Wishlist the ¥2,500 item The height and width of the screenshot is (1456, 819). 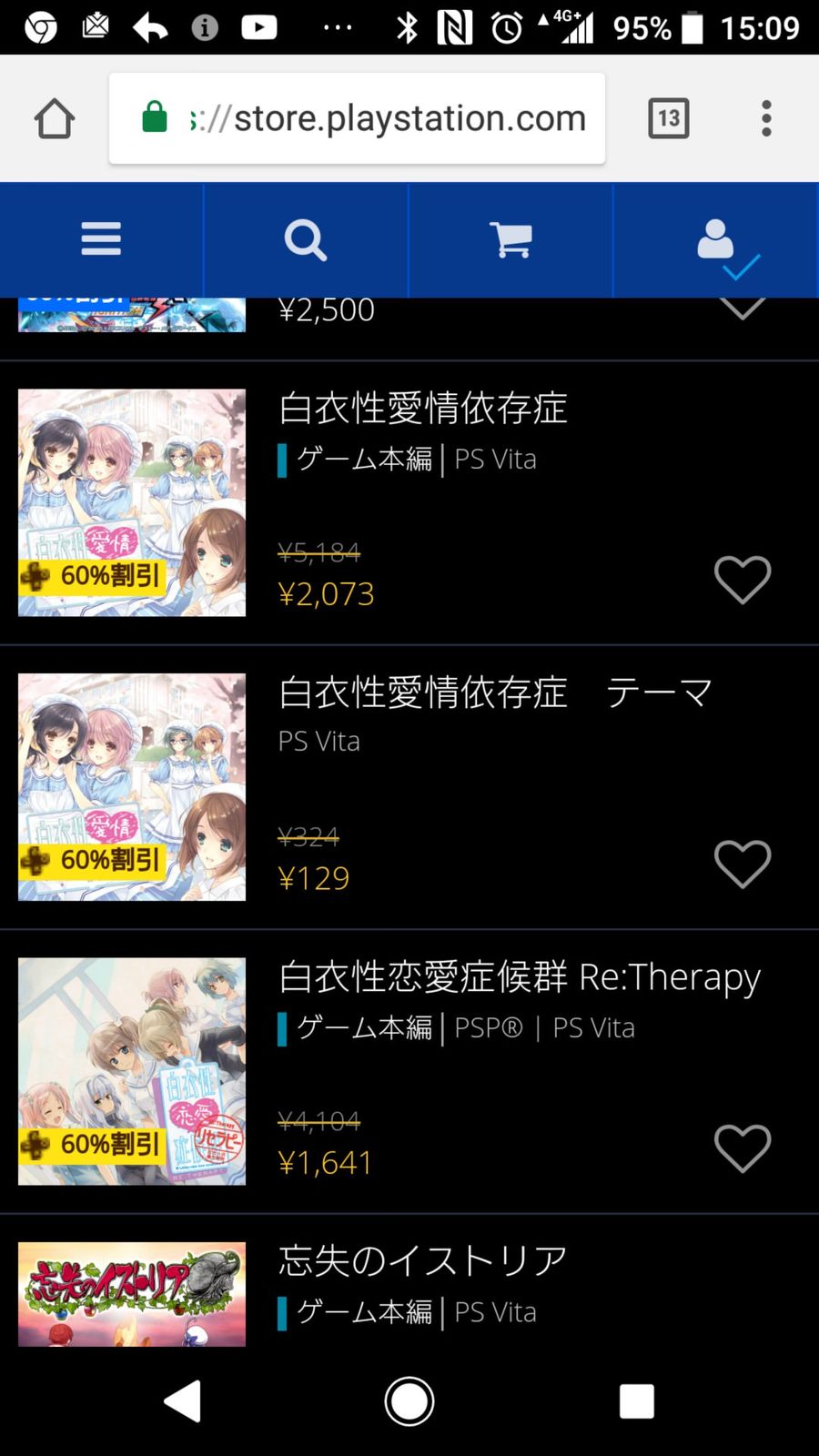pos(743,309)
